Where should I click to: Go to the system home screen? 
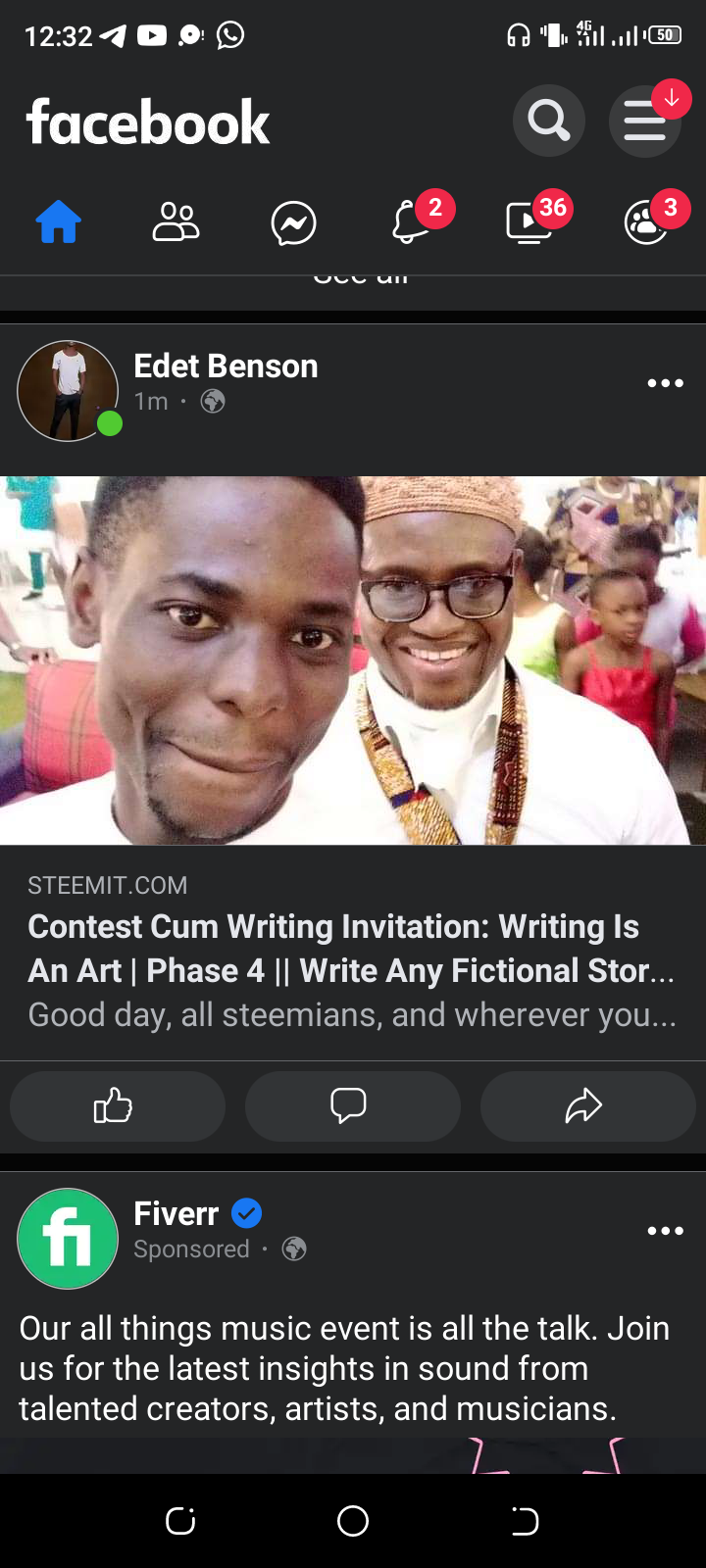[353, 1521]
